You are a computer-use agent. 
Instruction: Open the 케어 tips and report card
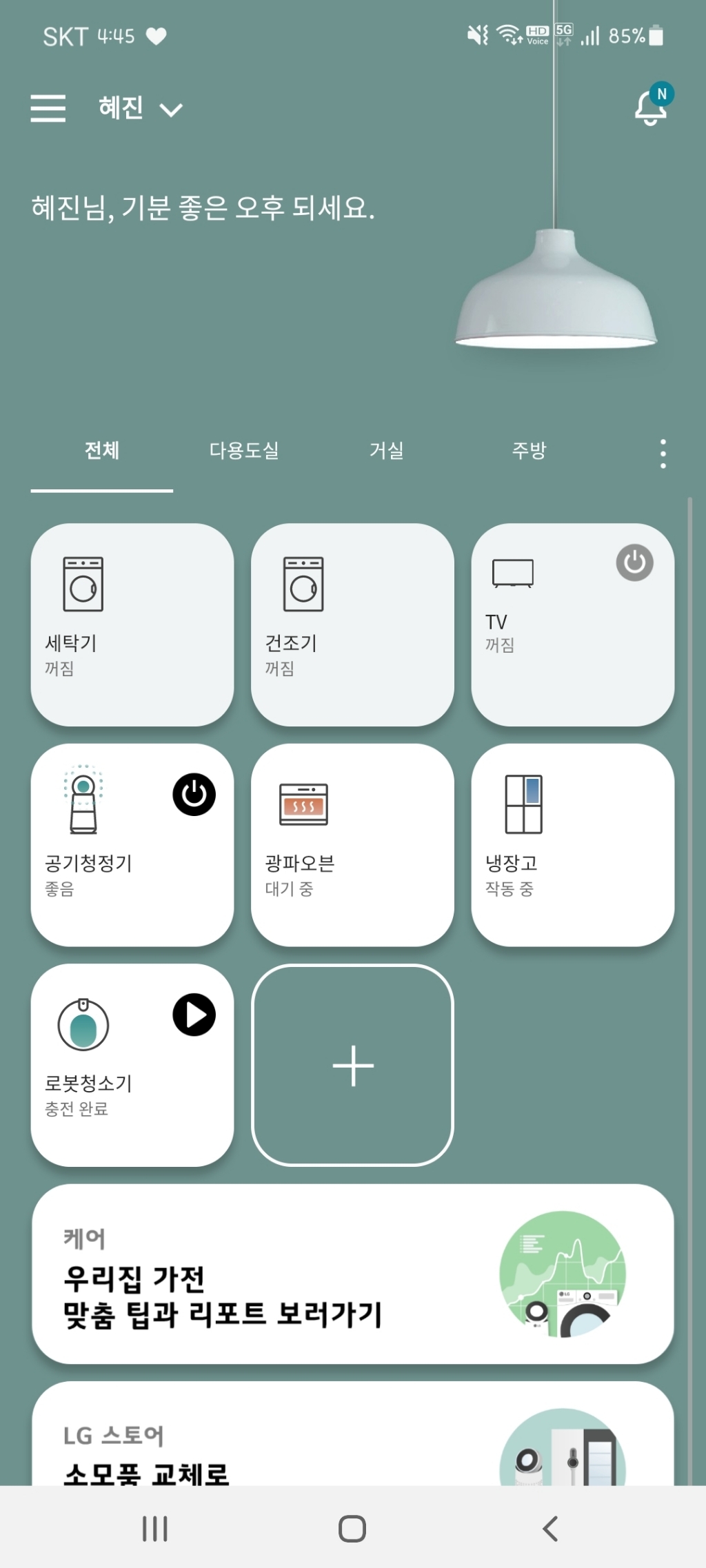pyautogui.click(x=352, y=1274)
